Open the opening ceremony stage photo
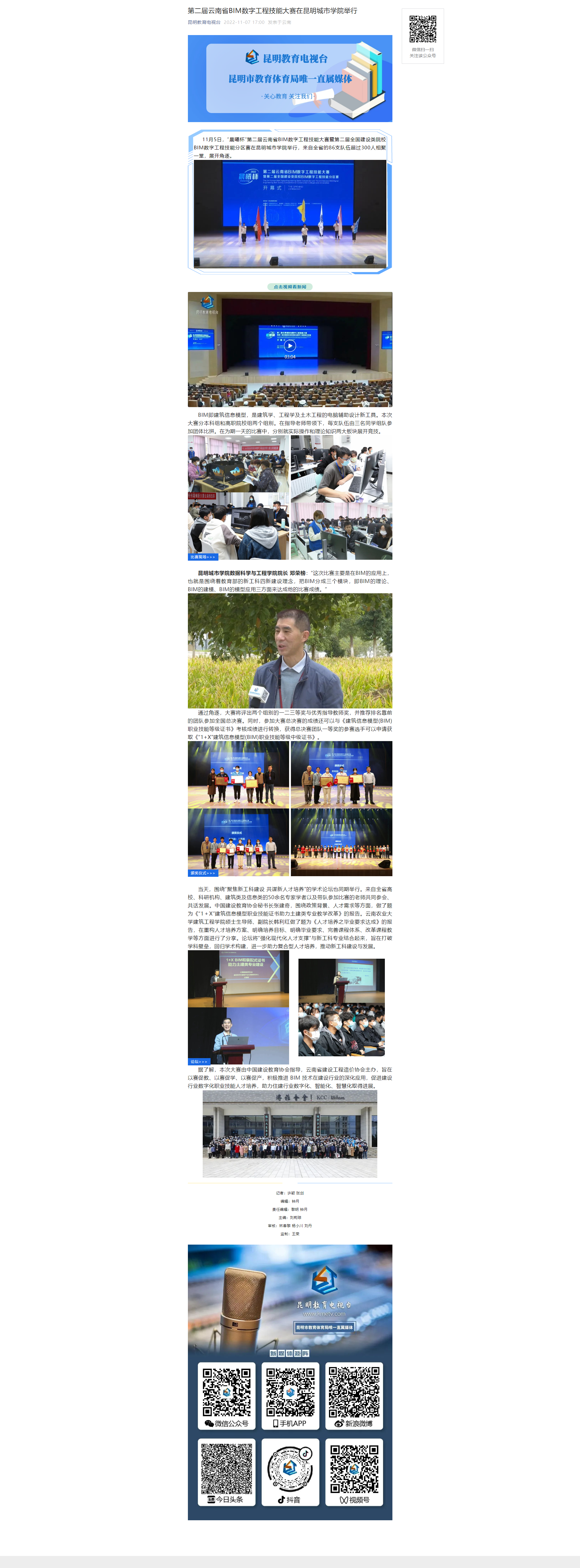Screen dimensions: 580x1568 pyautogui.click(x=290, y=213)
